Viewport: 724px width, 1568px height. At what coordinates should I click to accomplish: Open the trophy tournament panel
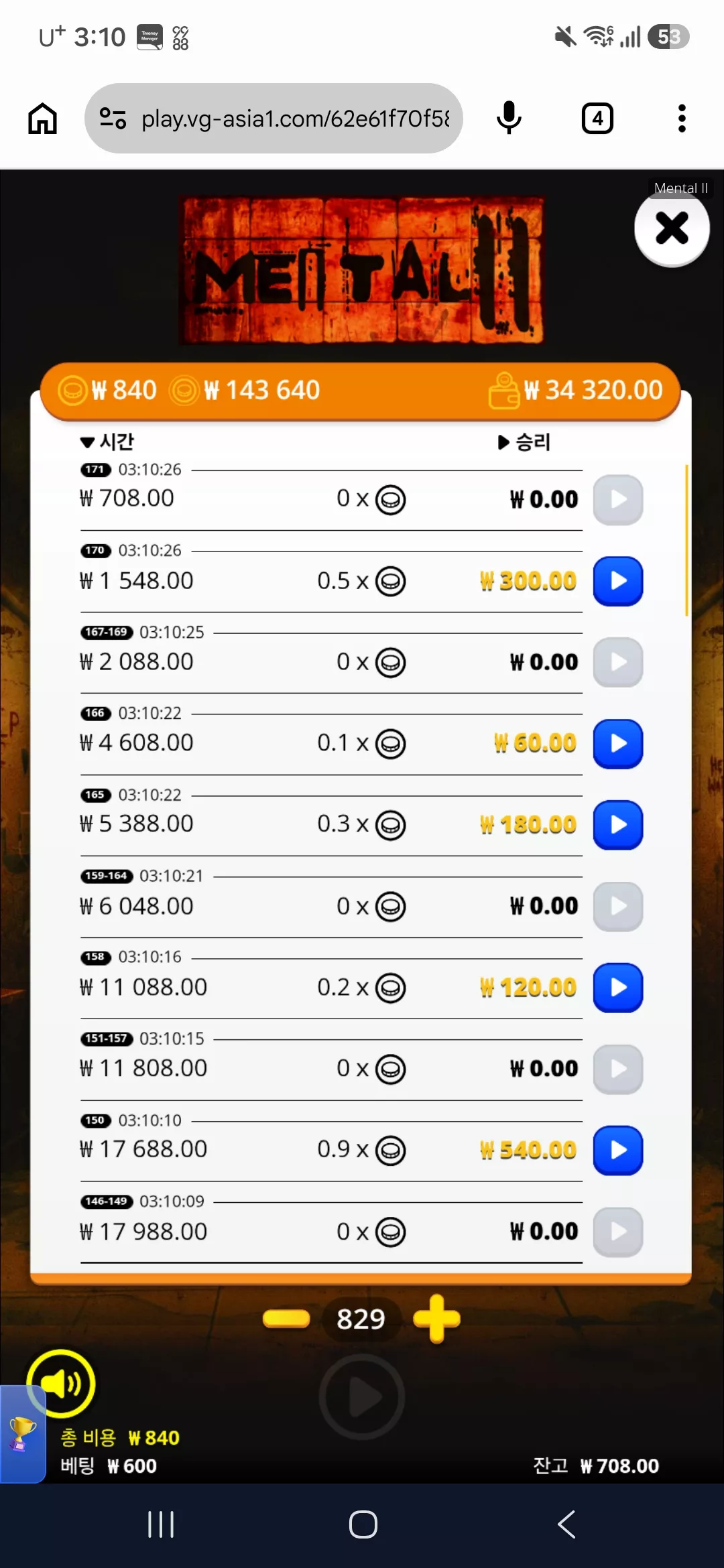click(22, 1434)
